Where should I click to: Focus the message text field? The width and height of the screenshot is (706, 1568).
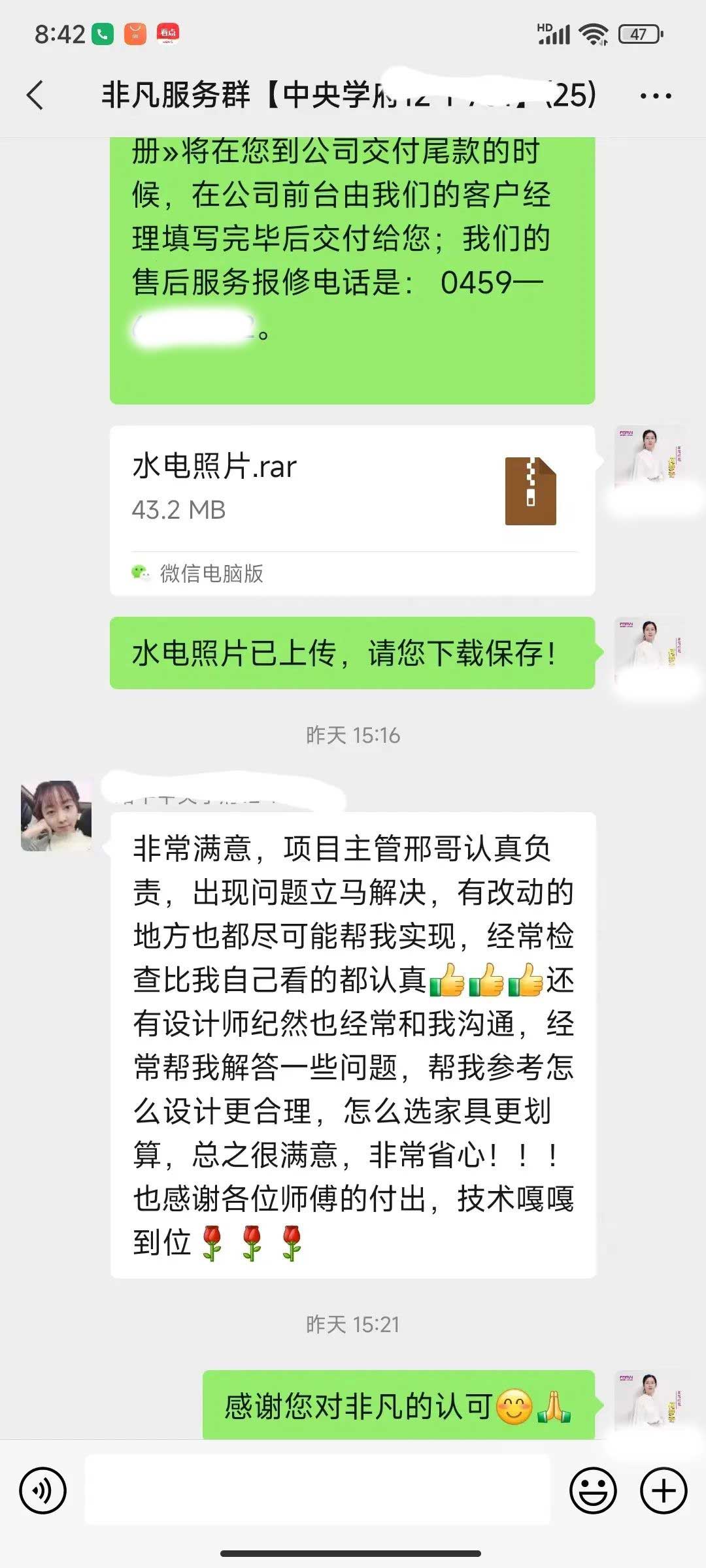tap(318, 1491)
